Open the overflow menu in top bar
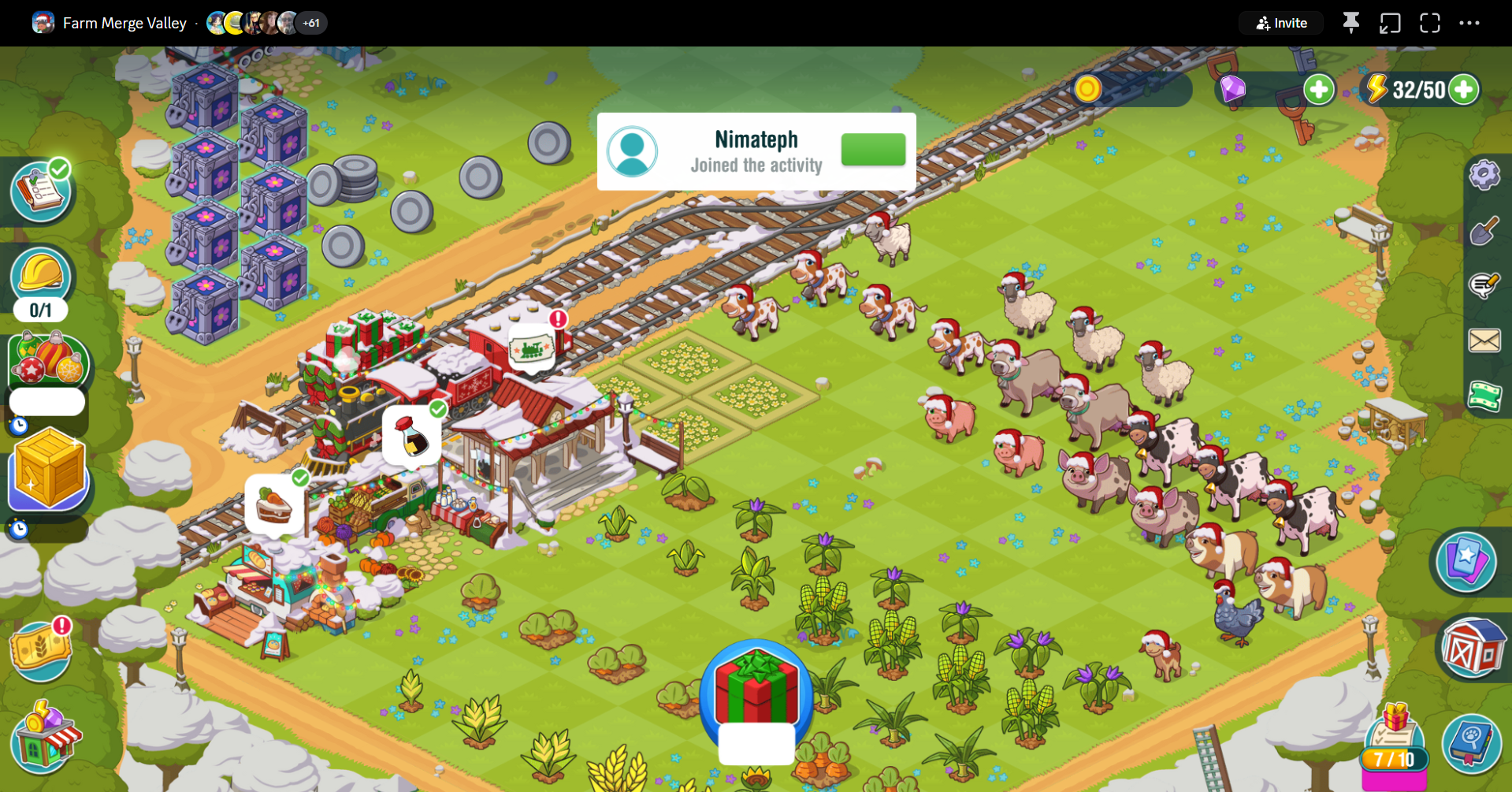The width and height of the screenshot is (1512, 792). [1469, 23]
